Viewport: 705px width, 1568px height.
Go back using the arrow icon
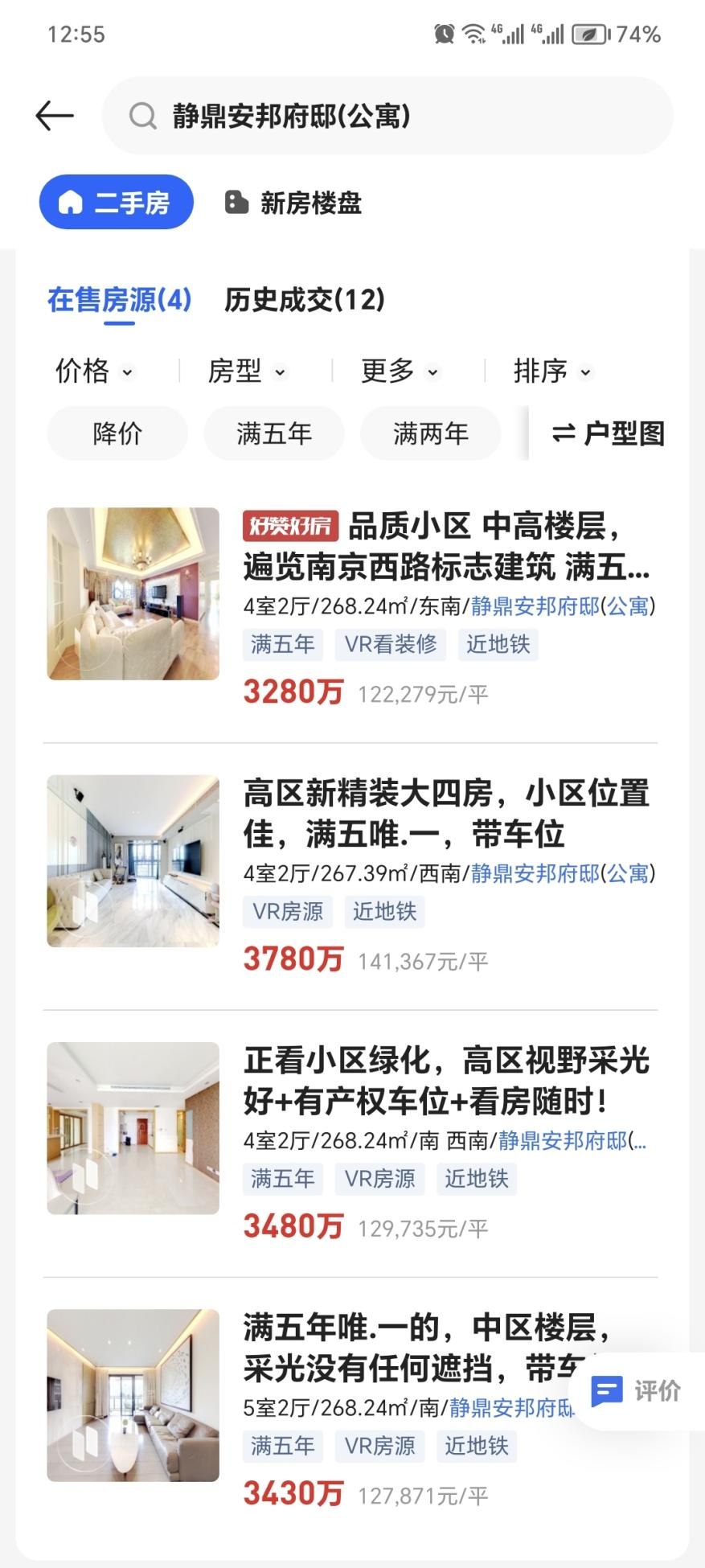click(55, 116)
